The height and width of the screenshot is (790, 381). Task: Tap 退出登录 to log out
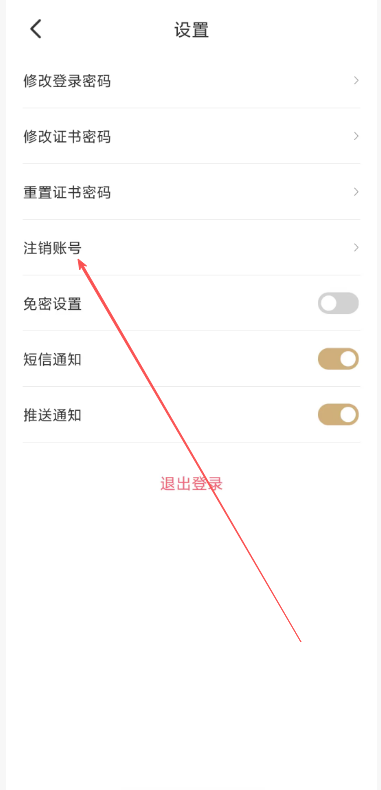tap(192, 484)
